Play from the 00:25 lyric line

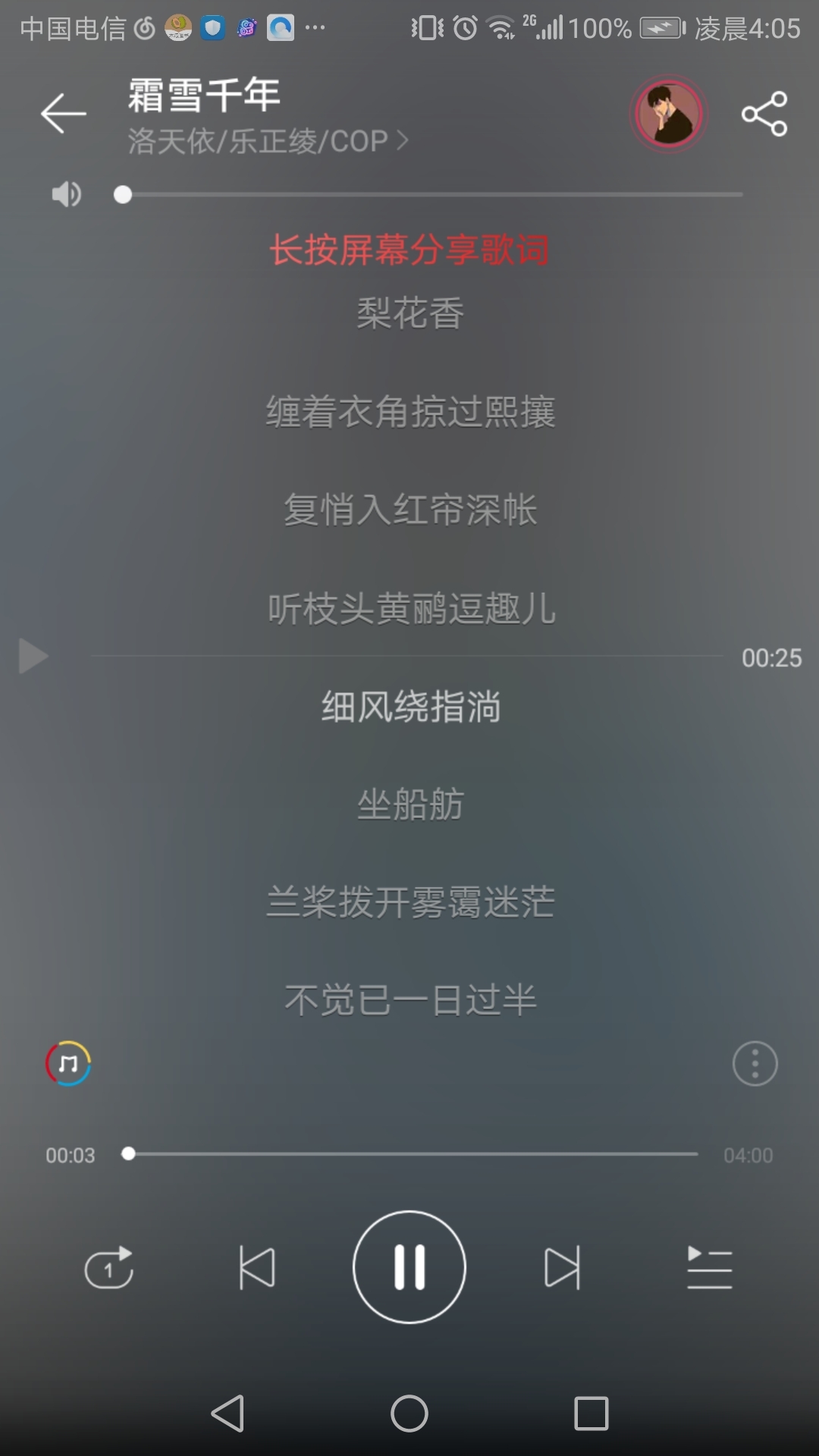tap(33, 656)
